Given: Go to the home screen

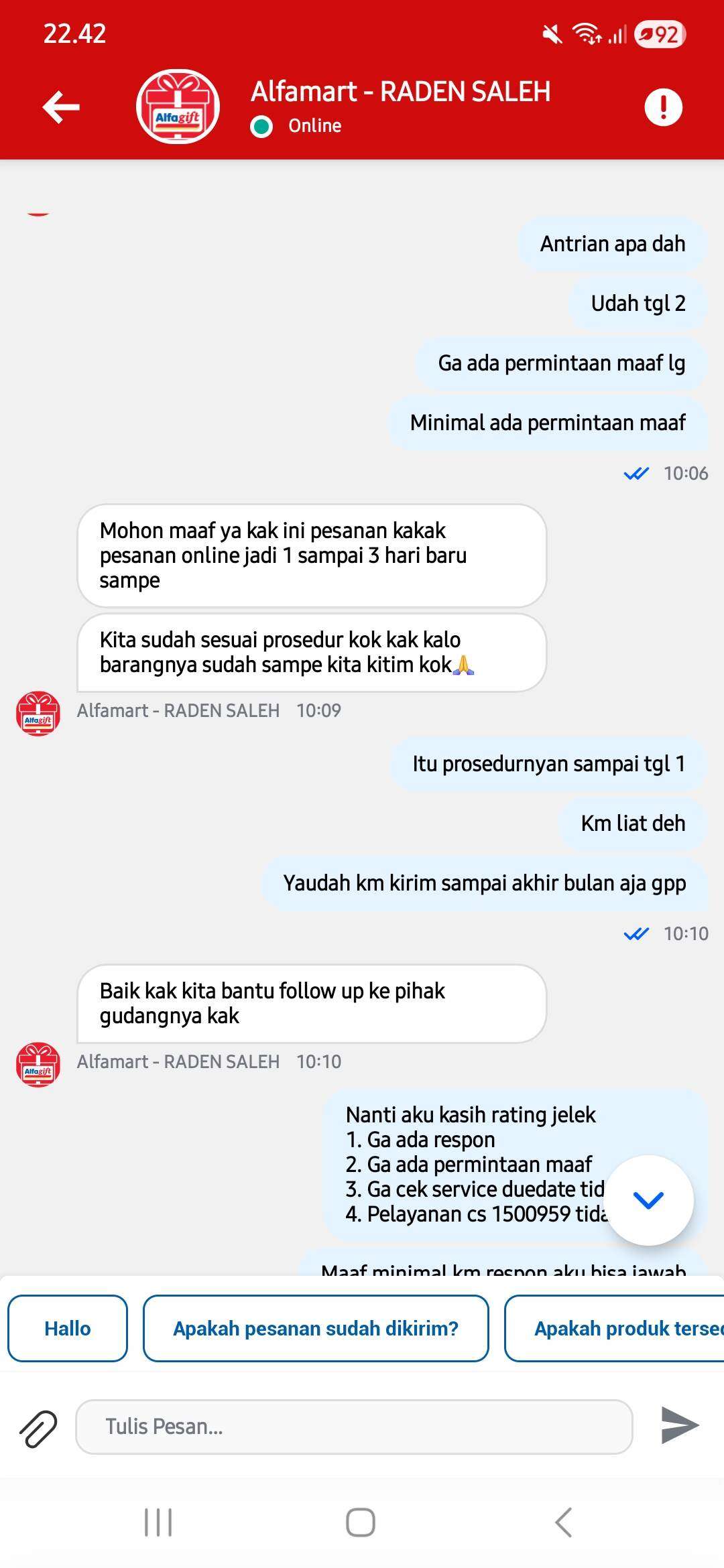Looking at the screenshot, I should click(x=361, y=1522).
